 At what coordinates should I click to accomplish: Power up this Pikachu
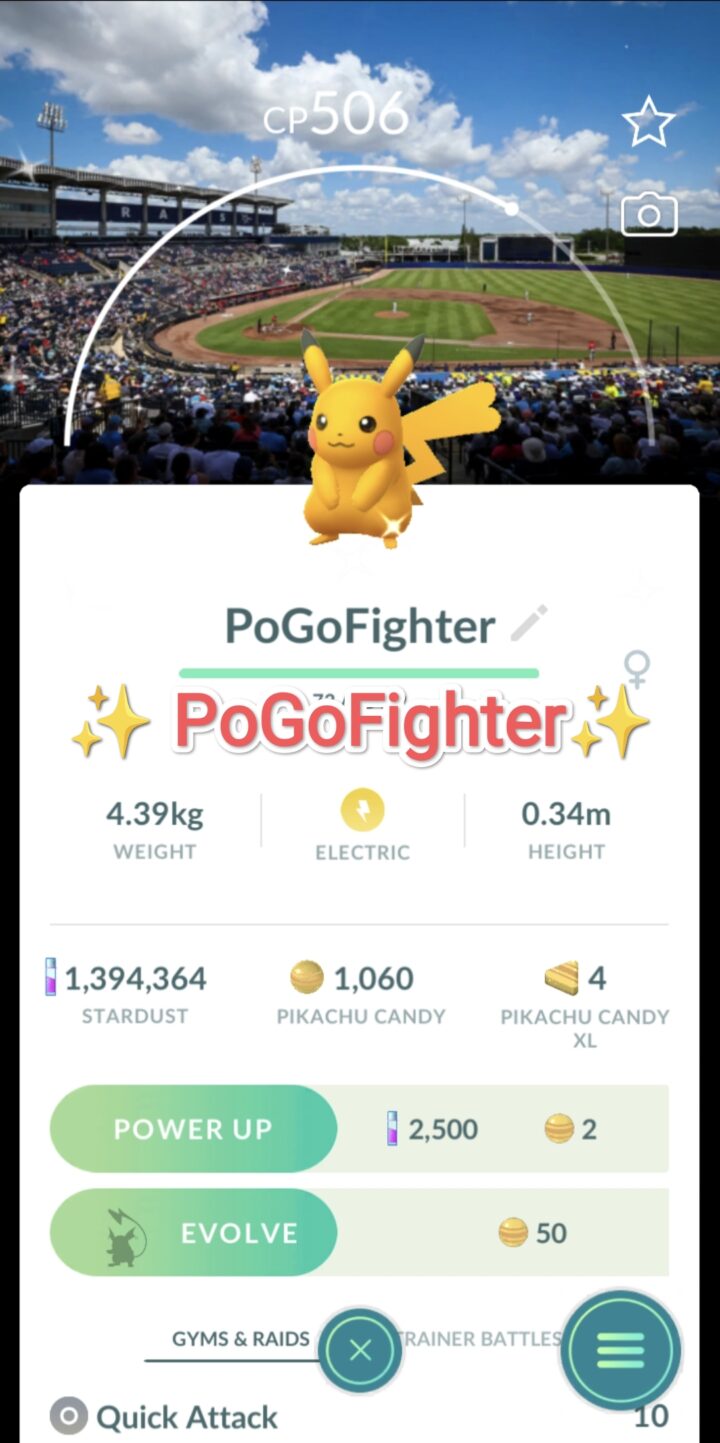click(193, 1129)
